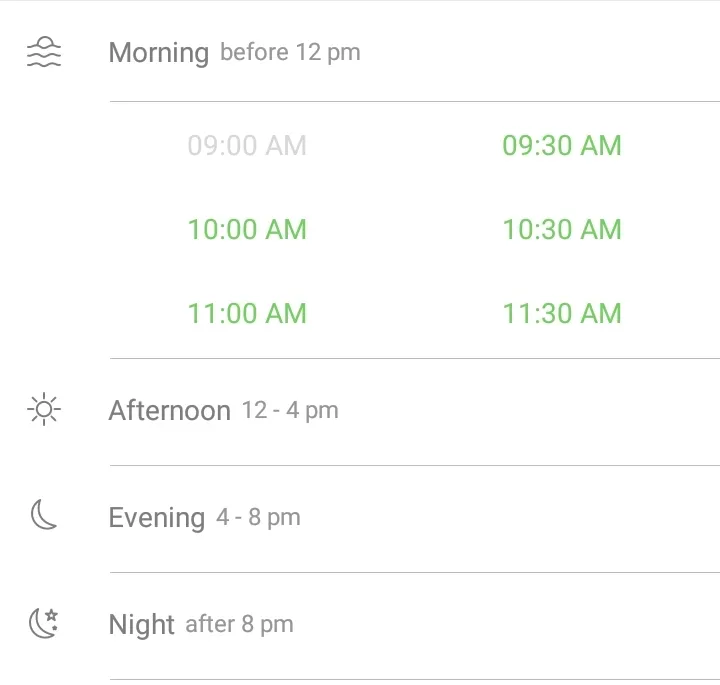Choose the 10:00 AM time slot
720x685 pixels.
point(247,230)
